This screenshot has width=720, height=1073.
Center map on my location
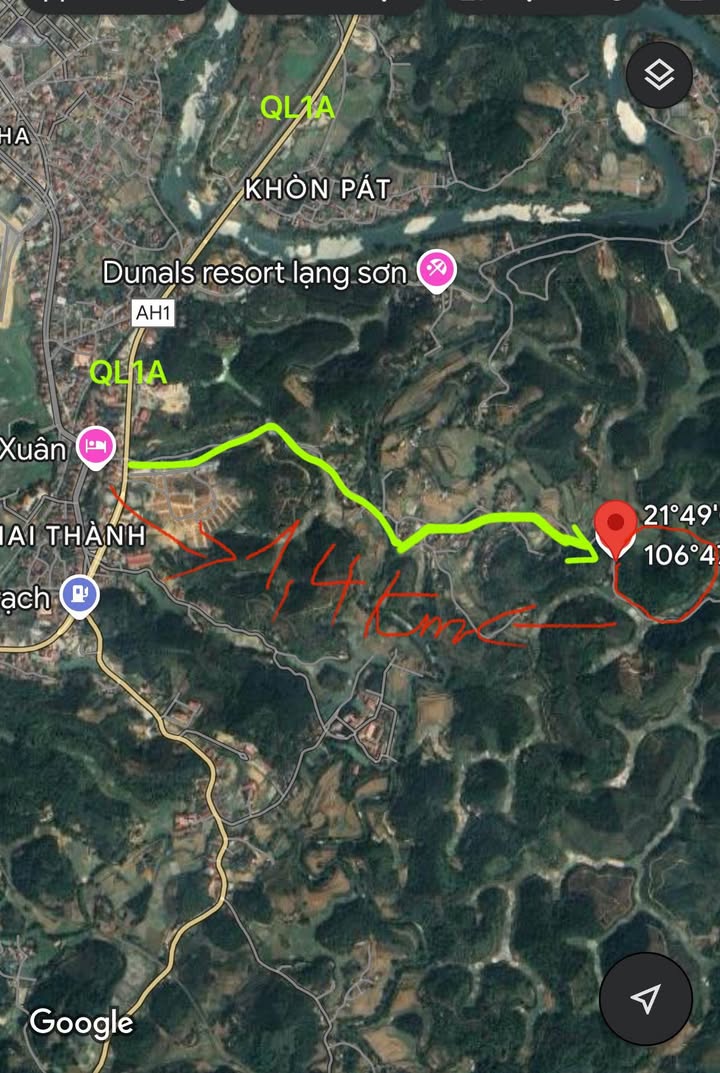(x=646, y=998)
